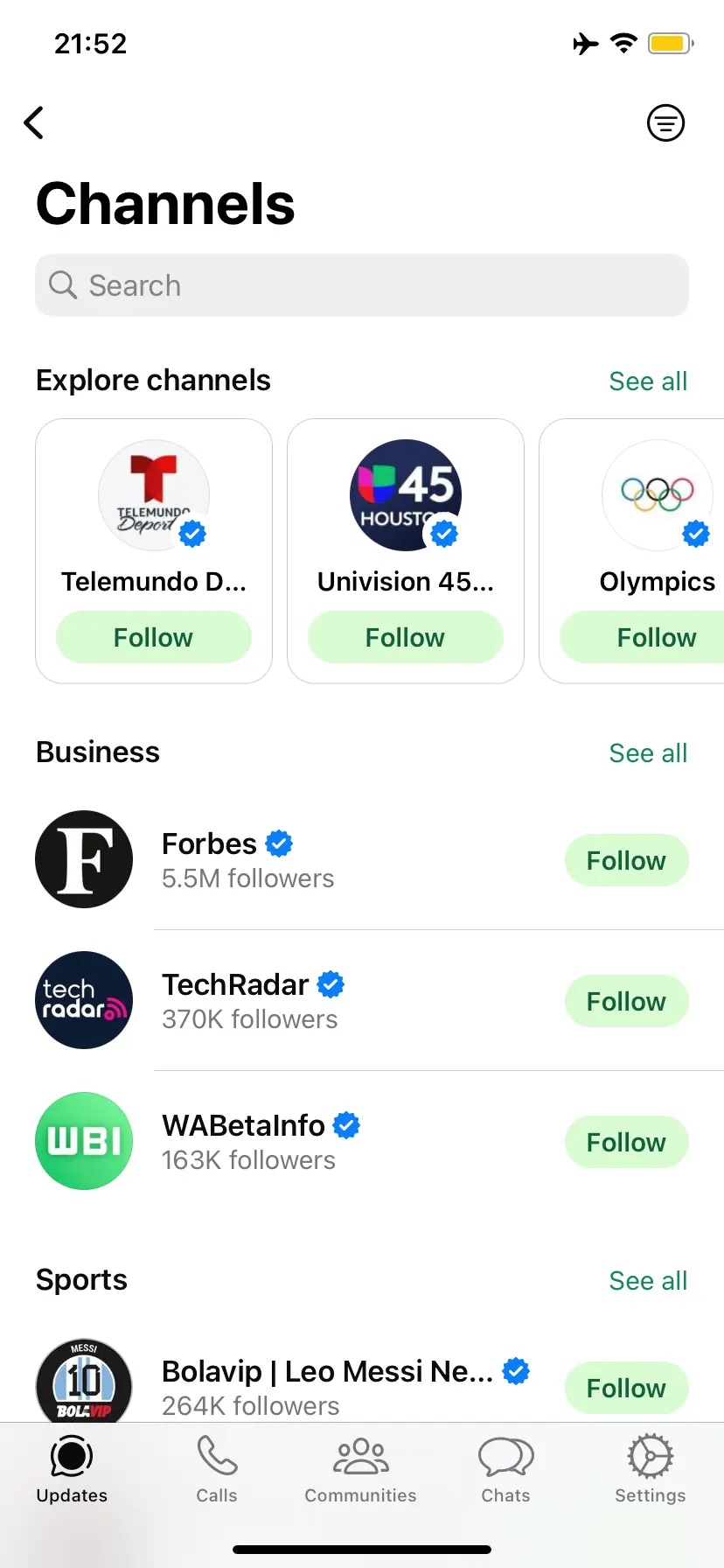Go back from Channels screen

[34, 123]
